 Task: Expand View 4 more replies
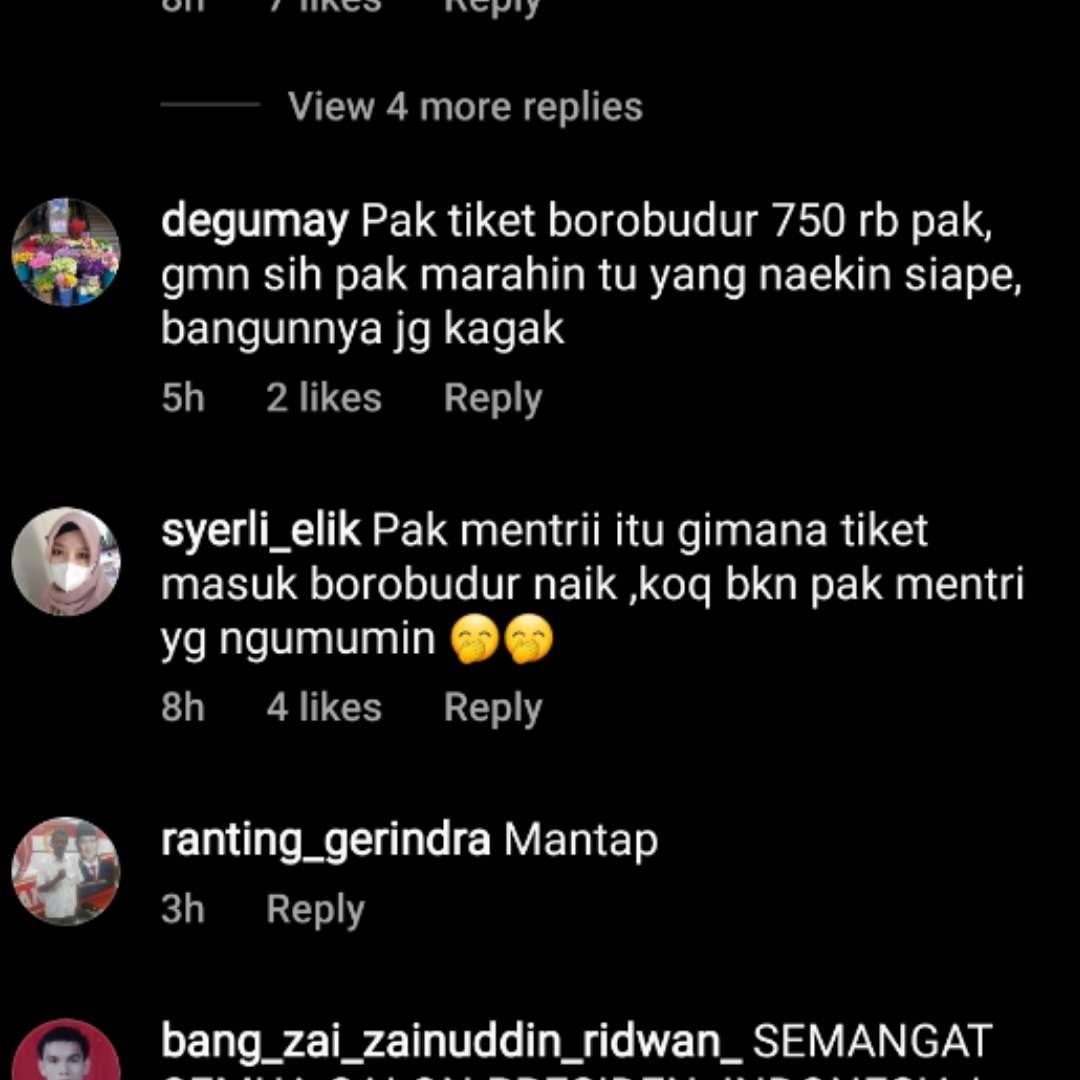[464, 107]
